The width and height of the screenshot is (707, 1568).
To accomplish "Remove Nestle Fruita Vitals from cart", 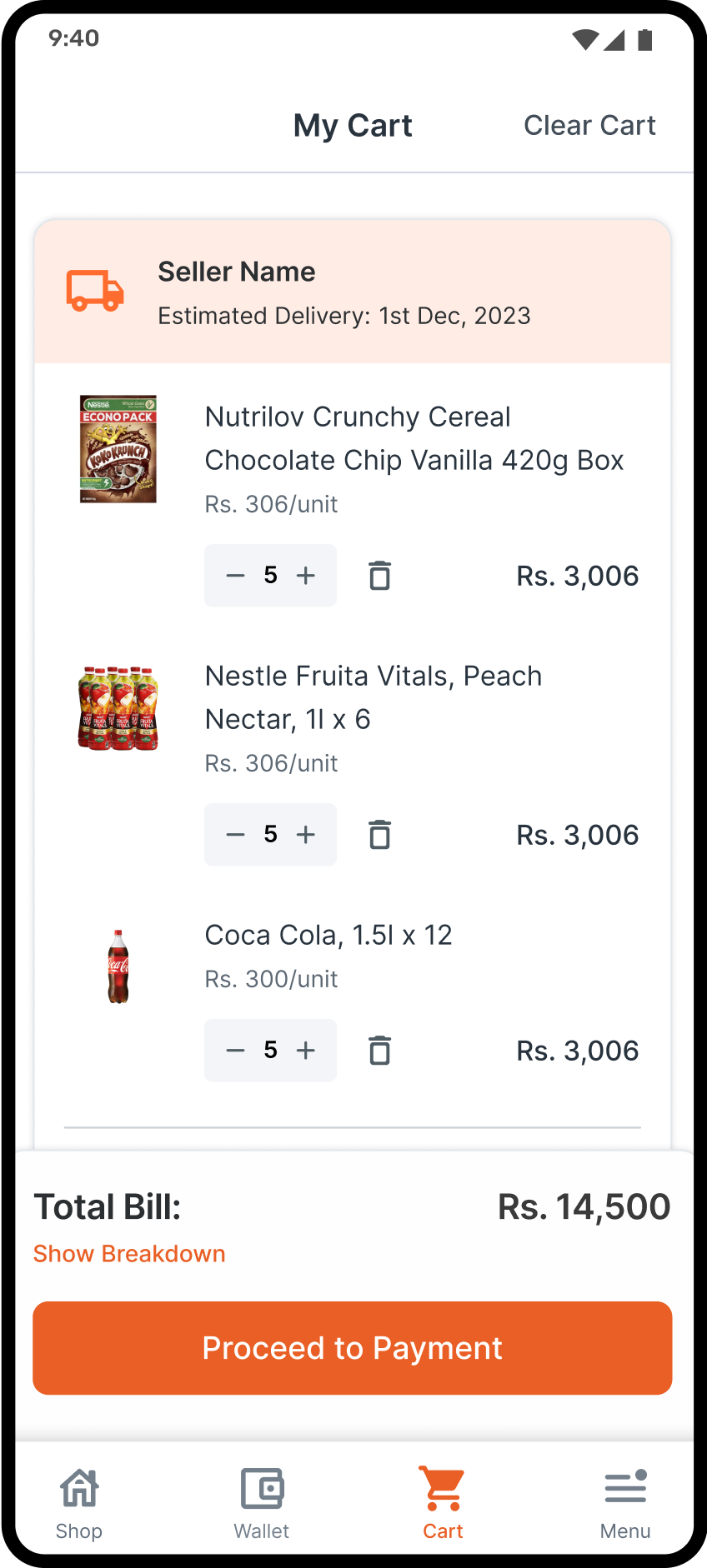I will pyautogui.click(x=379, y=835).
